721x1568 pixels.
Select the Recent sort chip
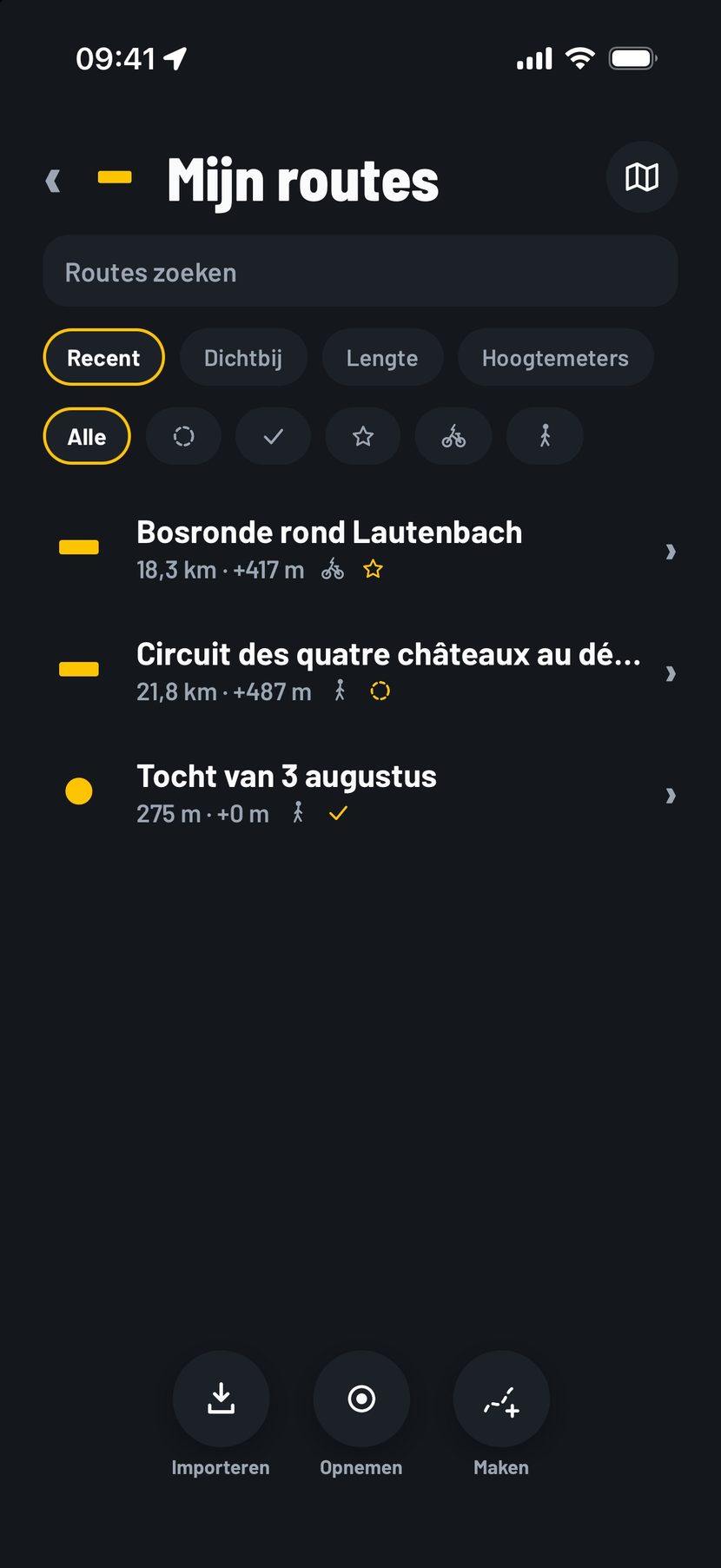pos(103,358)
